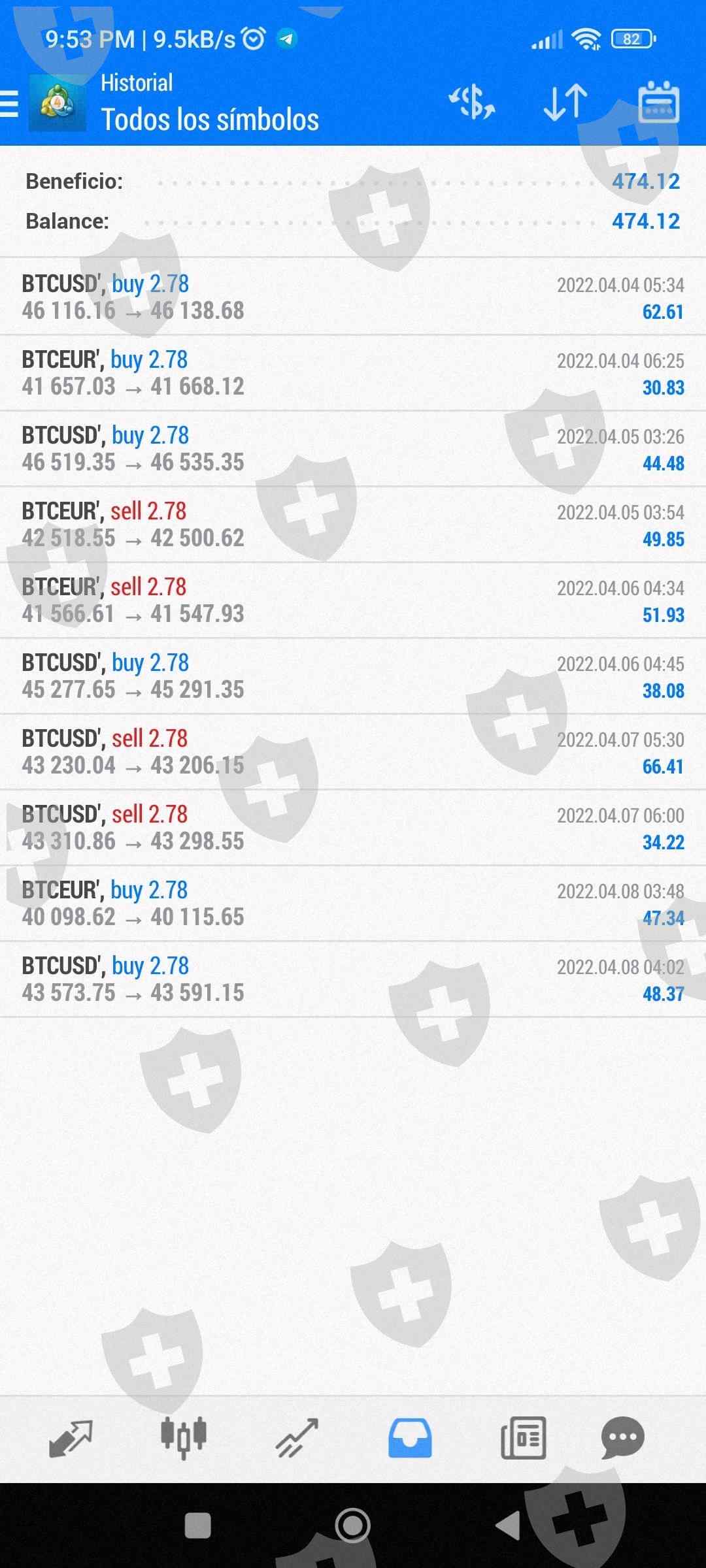Image resolution: width=706 pixels, height=1568 pixels.
Task: Switch to the candlestick Chart tab
Action: point(184,1439)
